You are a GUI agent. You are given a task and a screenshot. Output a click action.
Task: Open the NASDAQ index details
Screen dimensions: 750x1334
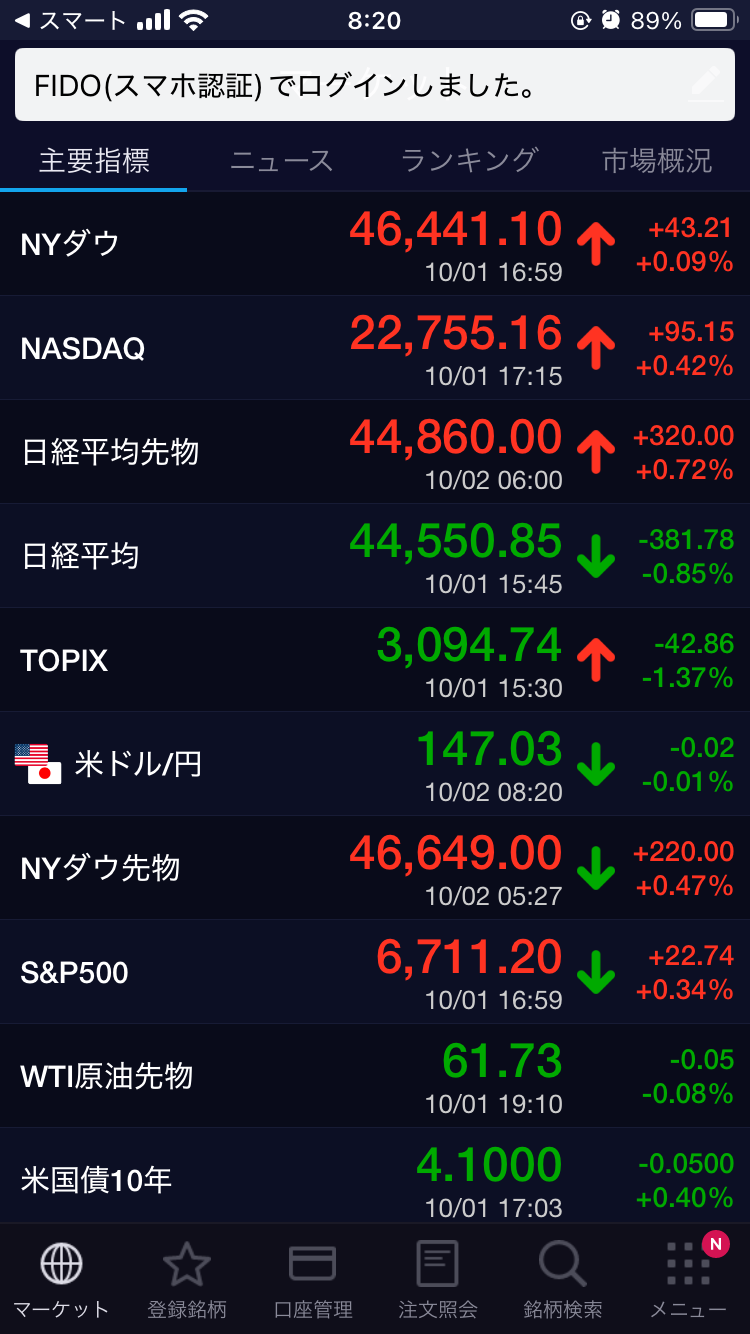pos(375,348)
